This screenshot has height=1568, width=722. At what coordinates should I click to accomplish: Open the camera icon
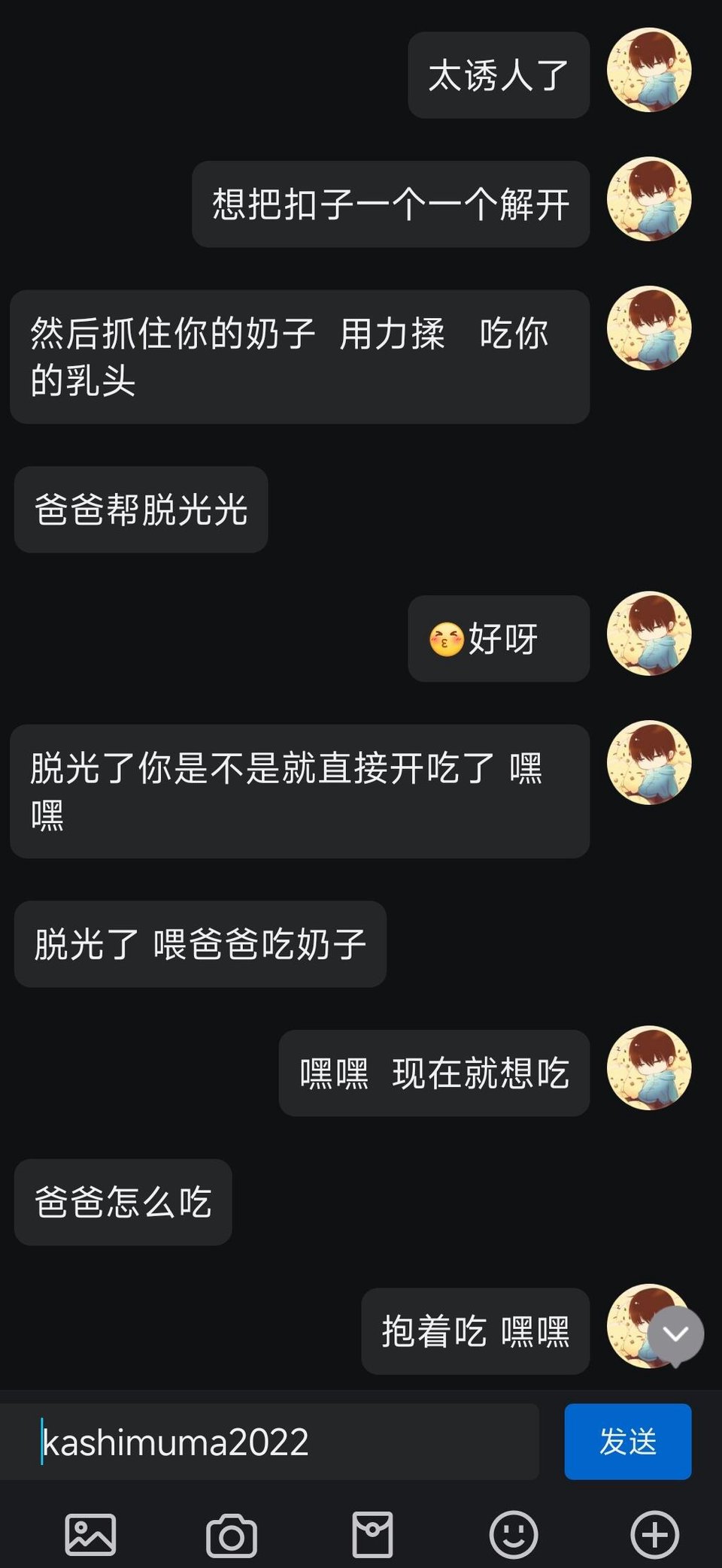(x=232, y=1535)
